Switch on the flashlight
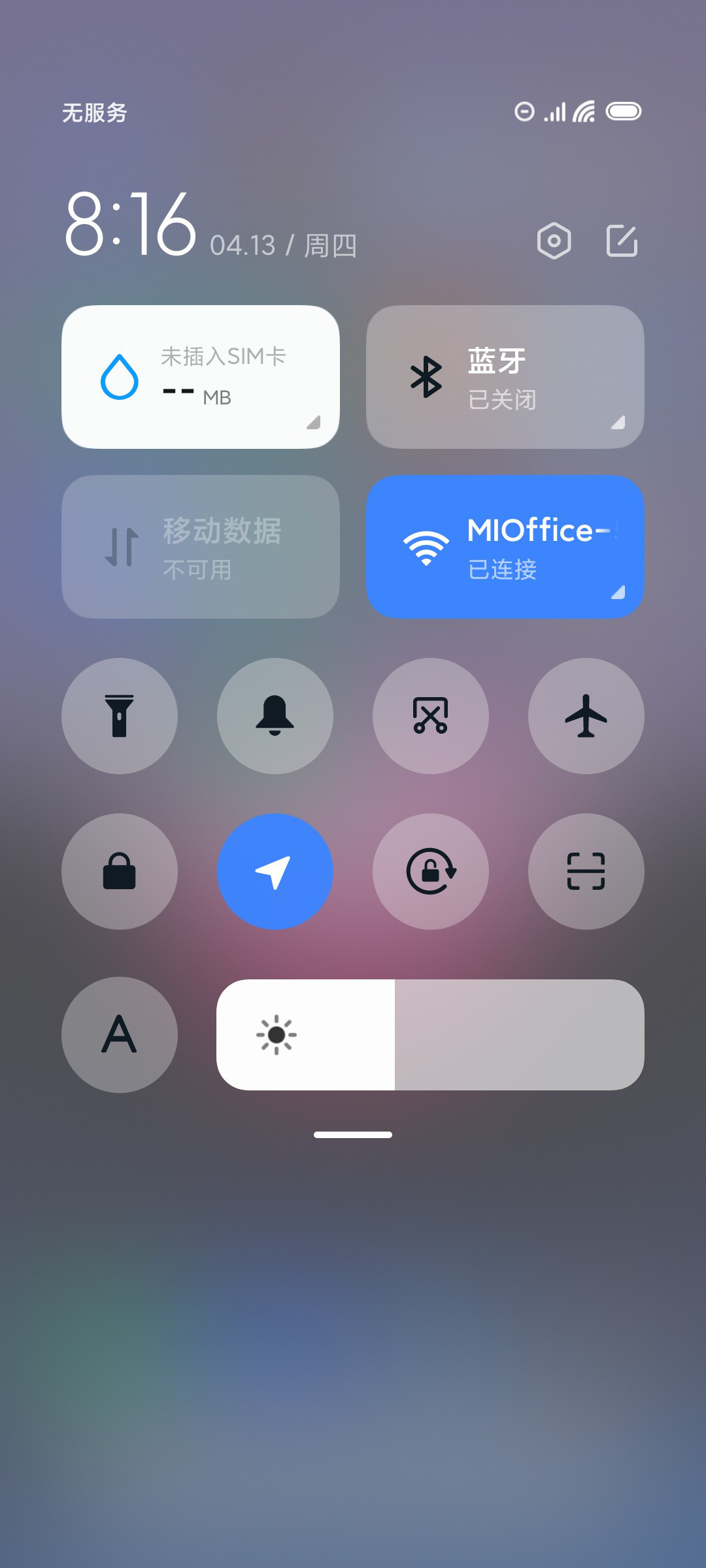 click(120, 716)
